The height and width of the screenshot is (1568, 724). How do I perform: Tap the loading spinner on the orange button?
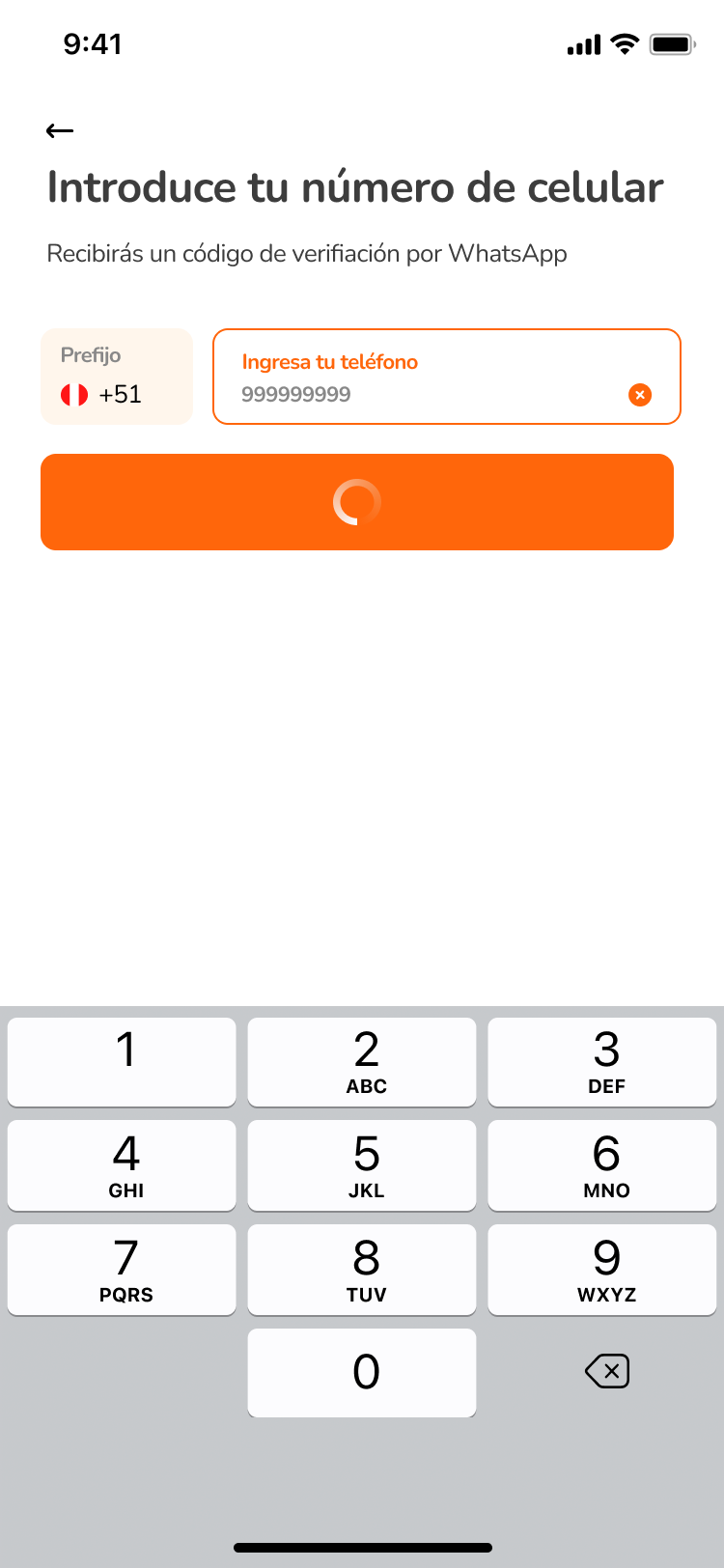357,502
